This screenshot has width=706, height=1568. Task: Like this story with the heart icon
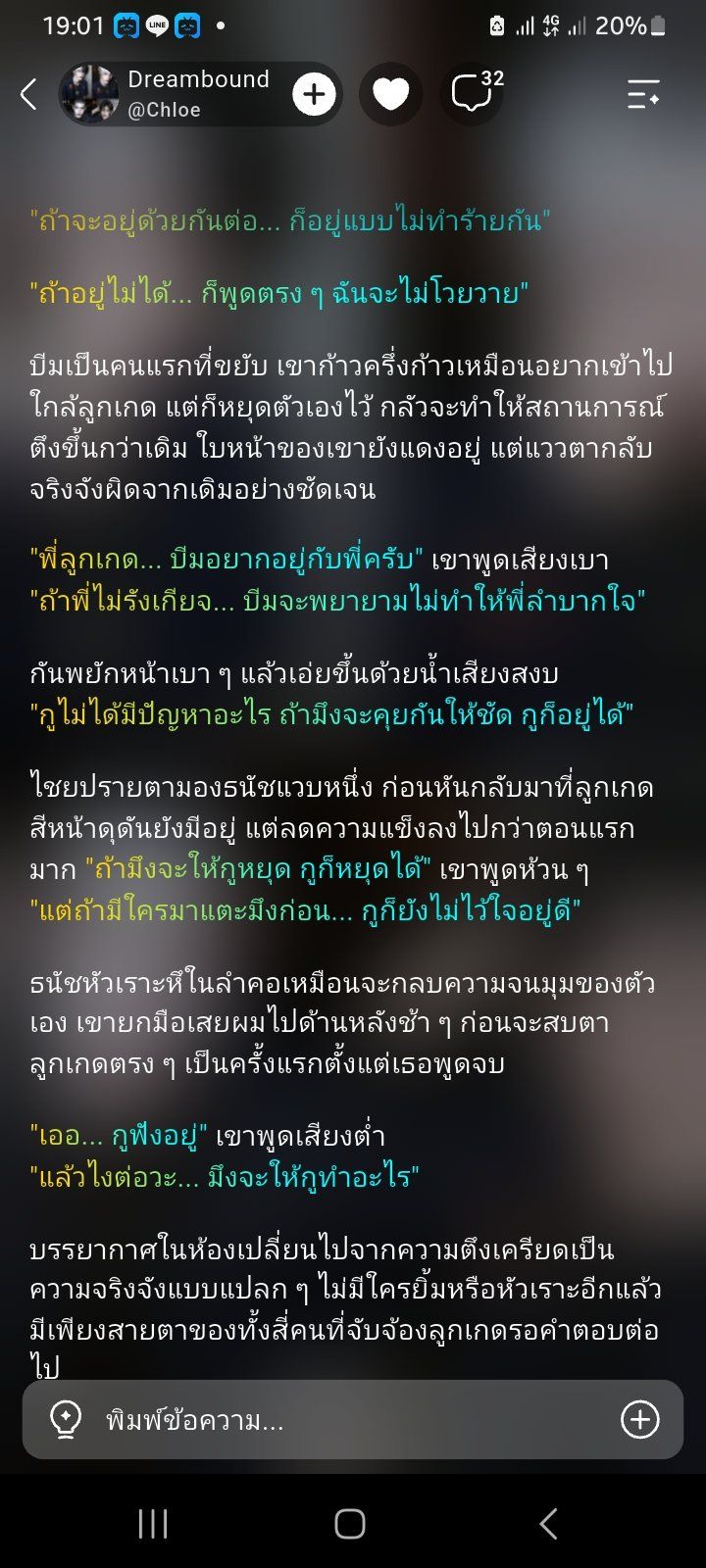coord(390,94)
